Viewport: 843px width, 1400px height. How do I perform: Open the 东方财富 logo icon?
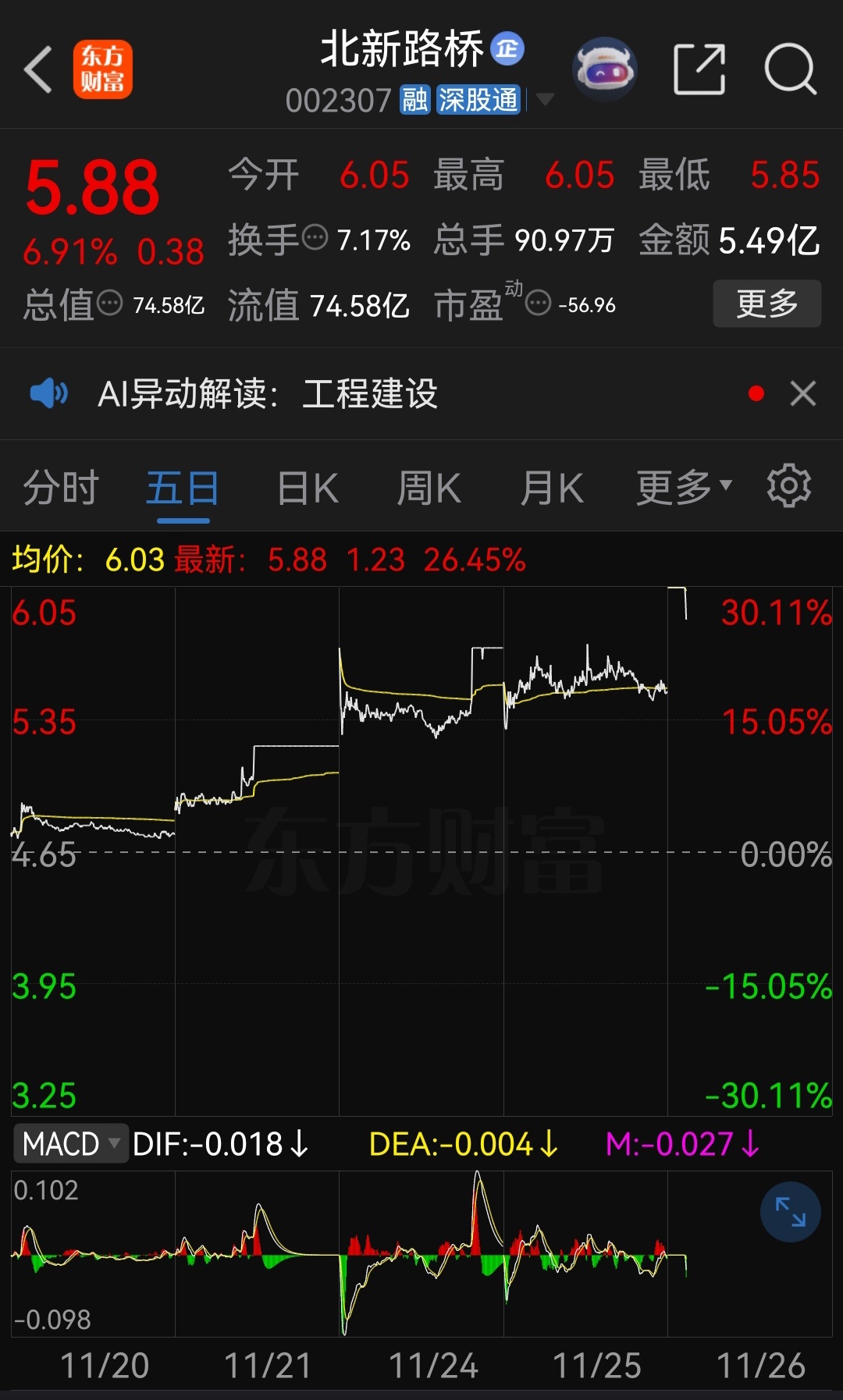104,69
